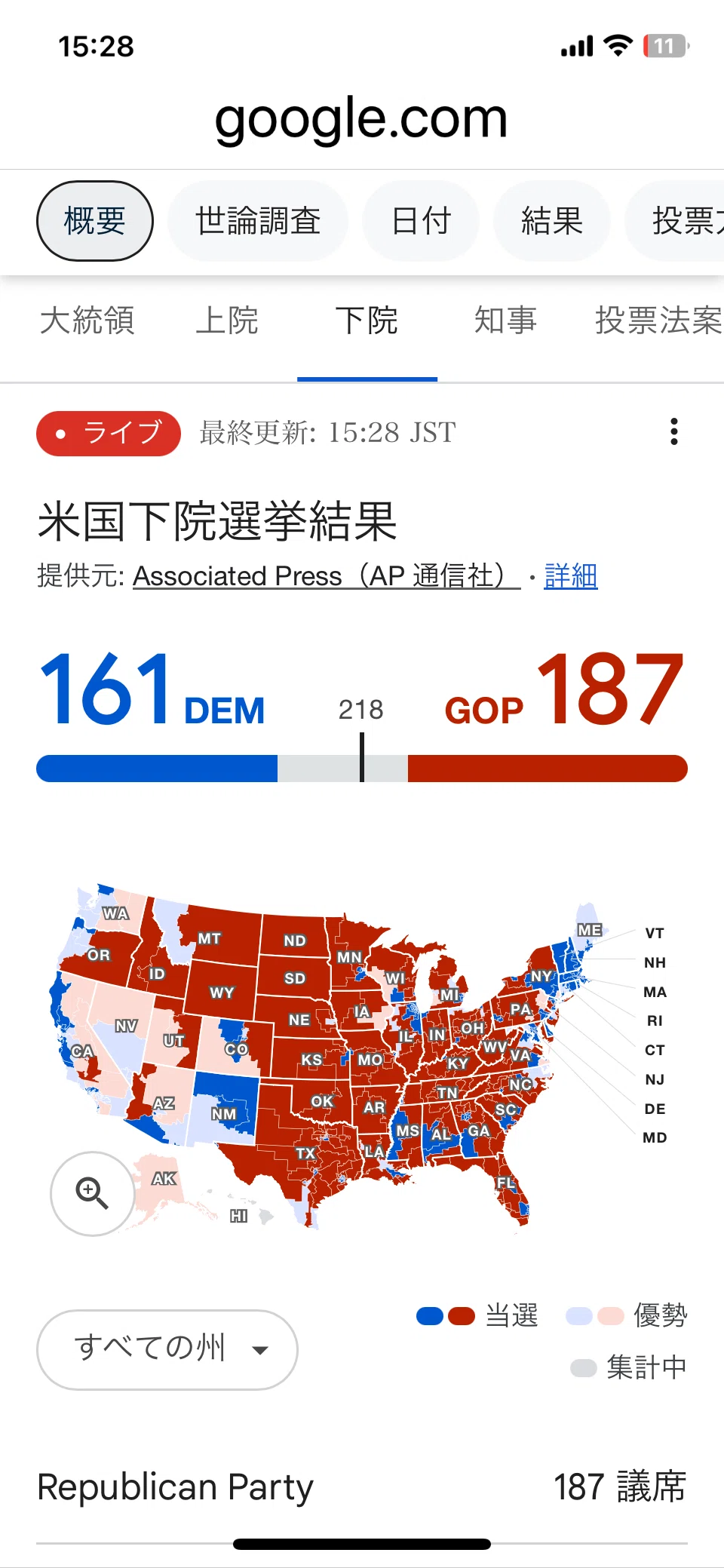Switch to the 上院 tab
Image resolution: width=724 pixels, height=1568 pixels.
[227, 321]
